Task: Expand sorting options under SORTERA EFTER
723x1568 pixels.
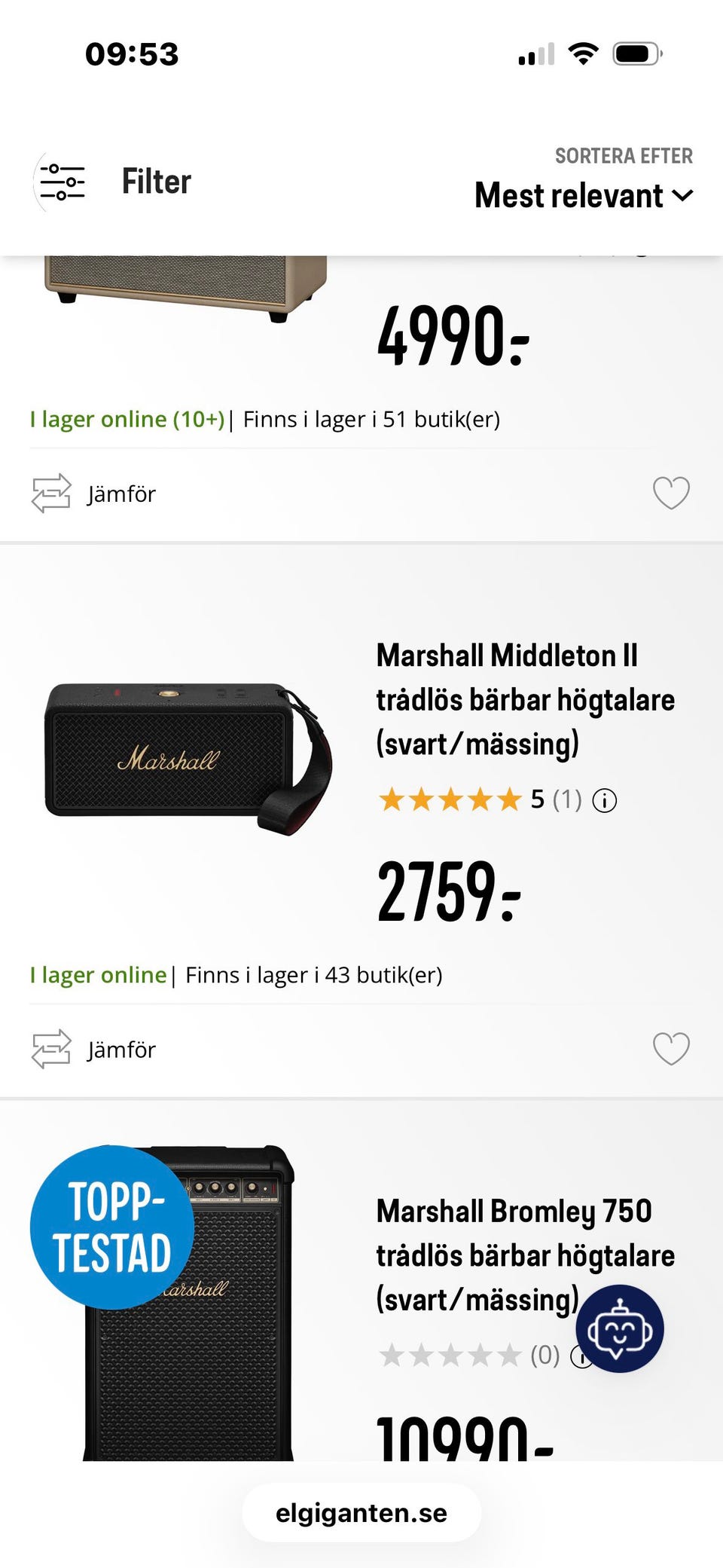Action: (x=625, y=156)
